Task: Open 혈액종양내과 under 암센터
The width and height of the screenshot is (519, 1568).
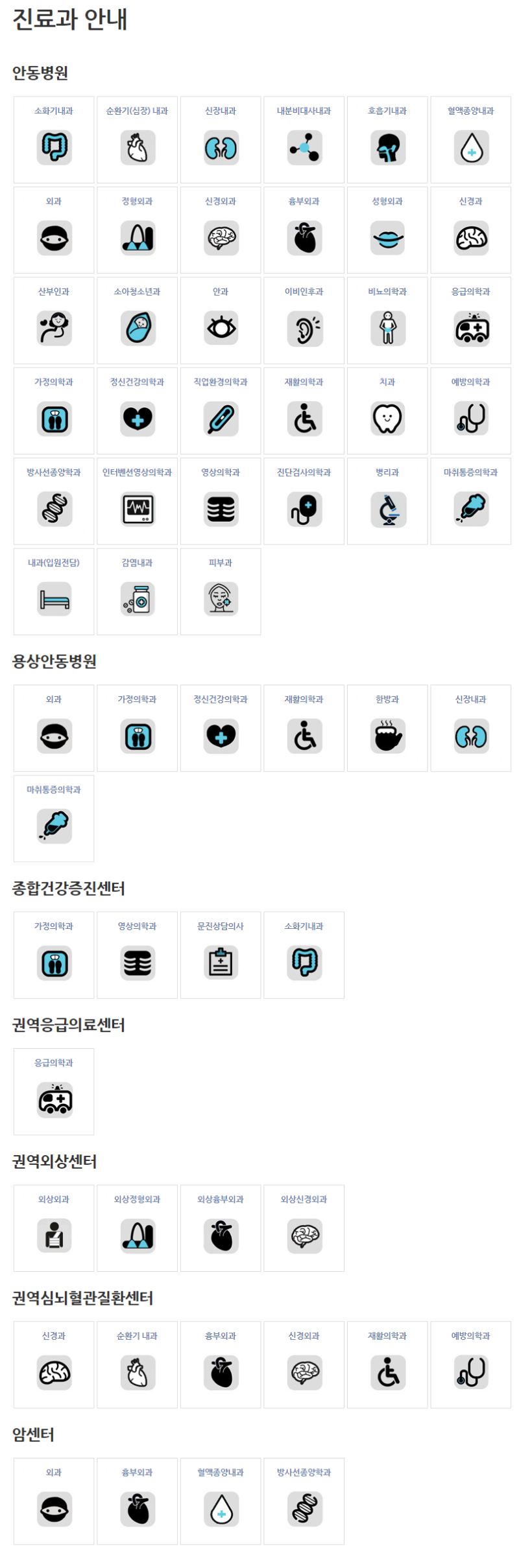Action: [x=221, y=1501]
